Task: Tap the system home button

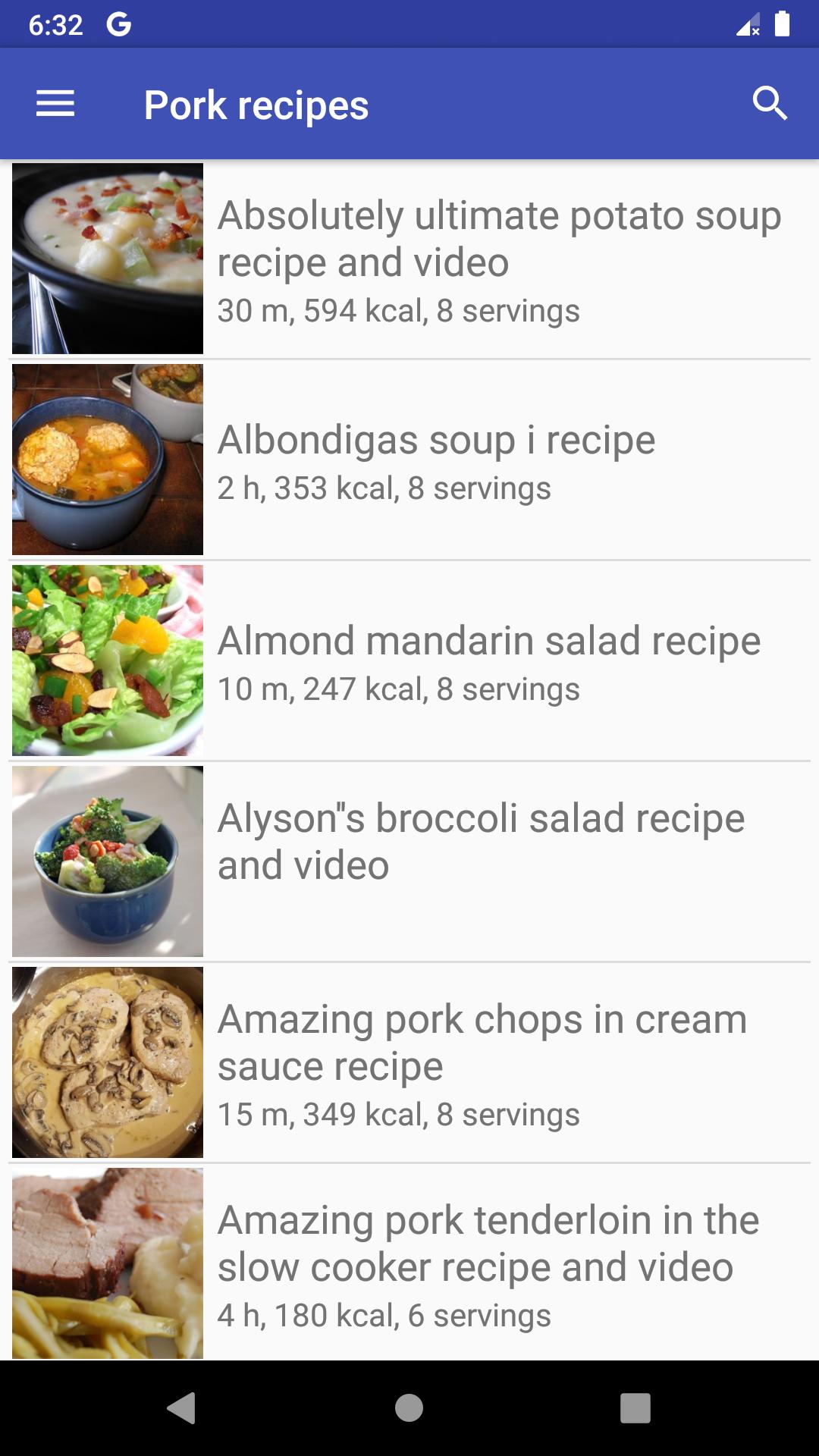Action: click(409, 1408)
